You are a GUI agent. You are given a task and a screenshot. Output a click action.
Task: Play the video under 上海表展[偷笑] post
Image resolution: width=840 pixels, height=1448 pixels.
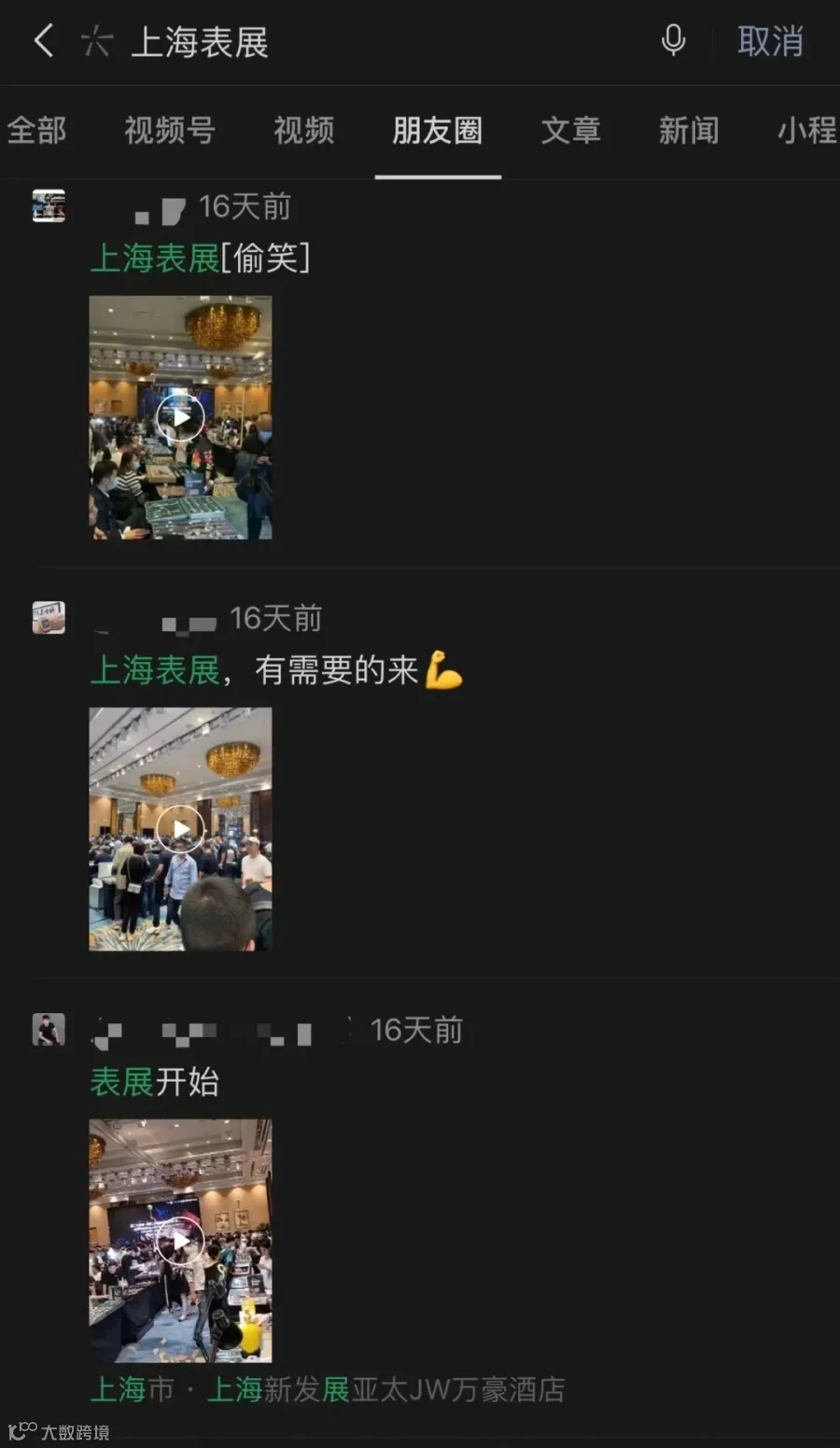click(180, 417)
